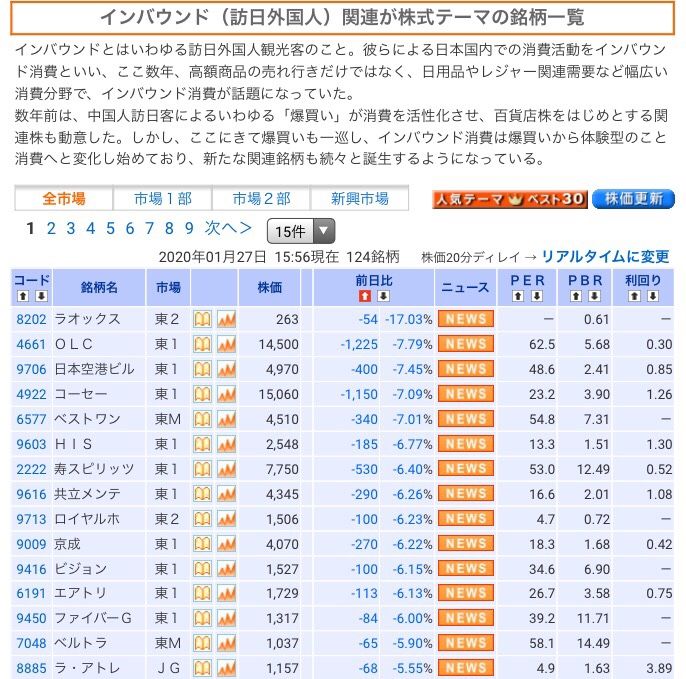Image resolution: width=686 pixels, height=679 pixels.
Task: Open book icon for コーセー
Action: [202, 394]
